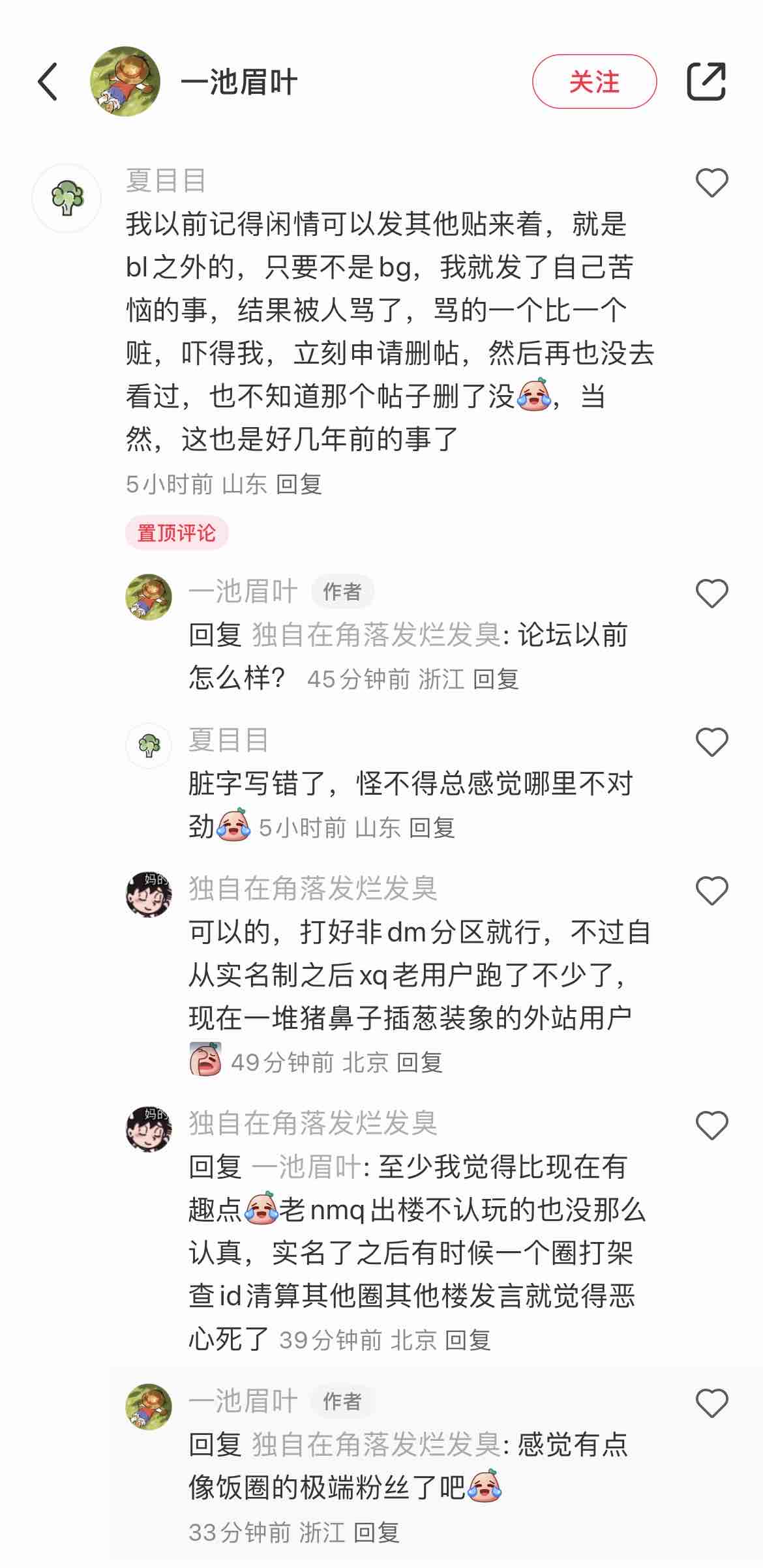Reply to the 33分钟前 浙江 comment
The image size is (763, 1568).
(376, 1533)
